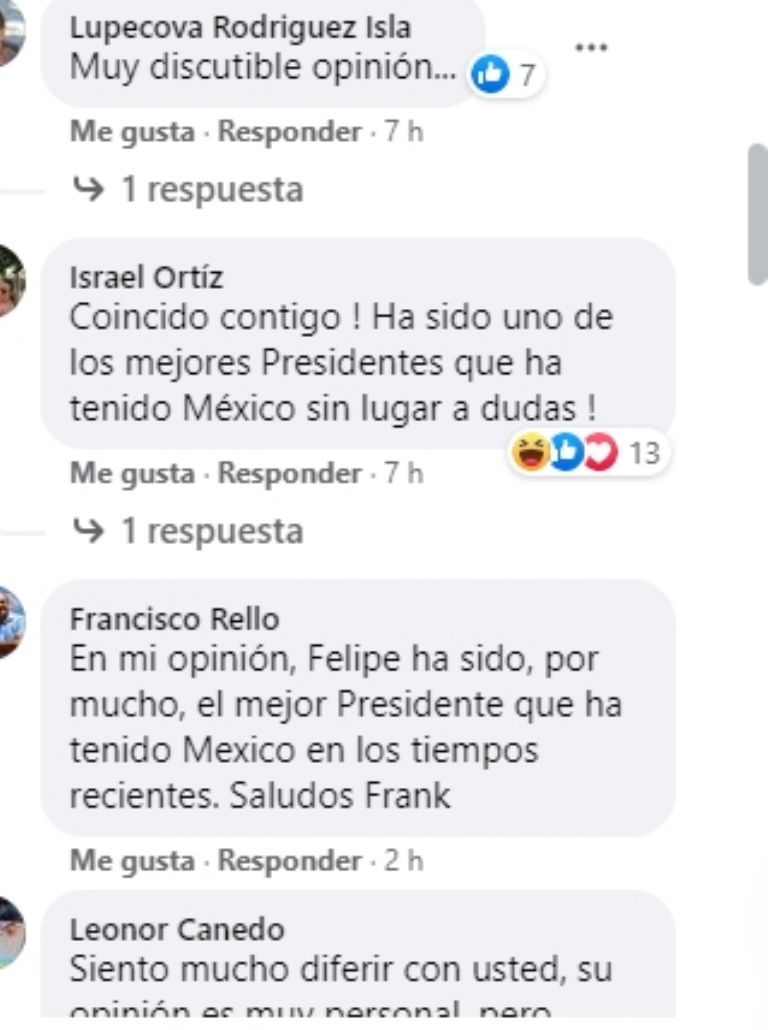This screenshot has height=1030, width=768.
Task: Open Leonor Canedo's profile name
Action: [x=177, y=930]
